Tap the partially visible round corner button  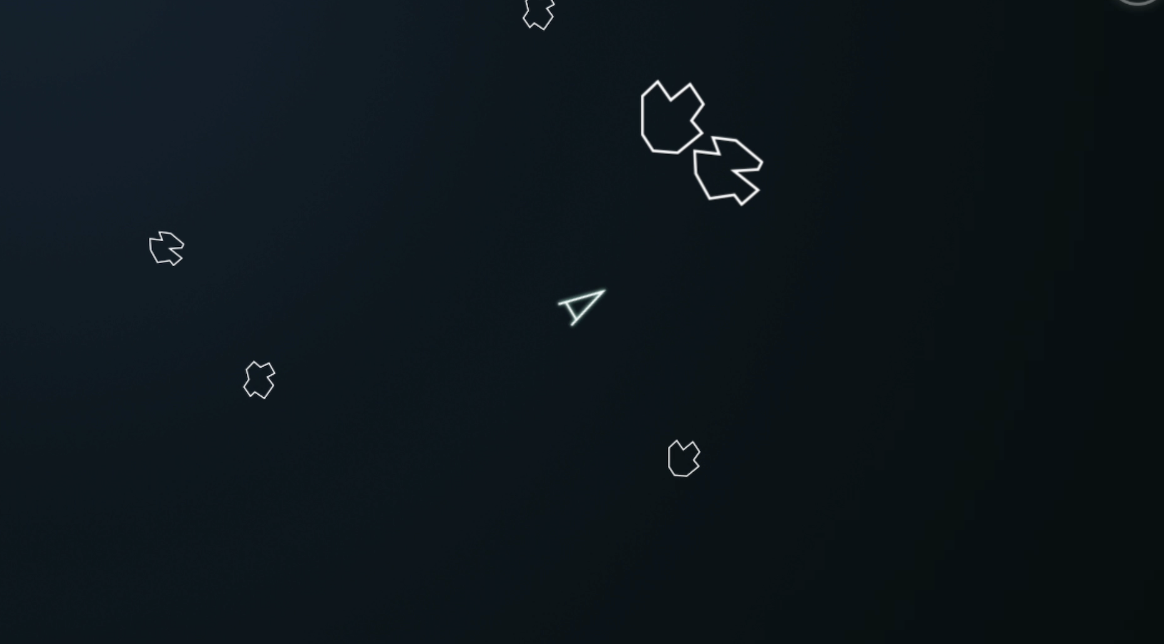(x=1138, y=2)
